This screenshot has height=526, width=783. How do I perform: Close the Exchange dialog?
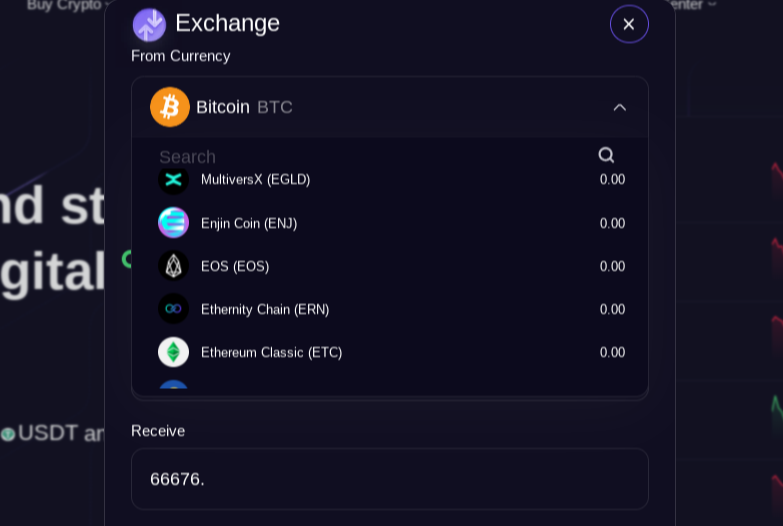tap(629, 24)
